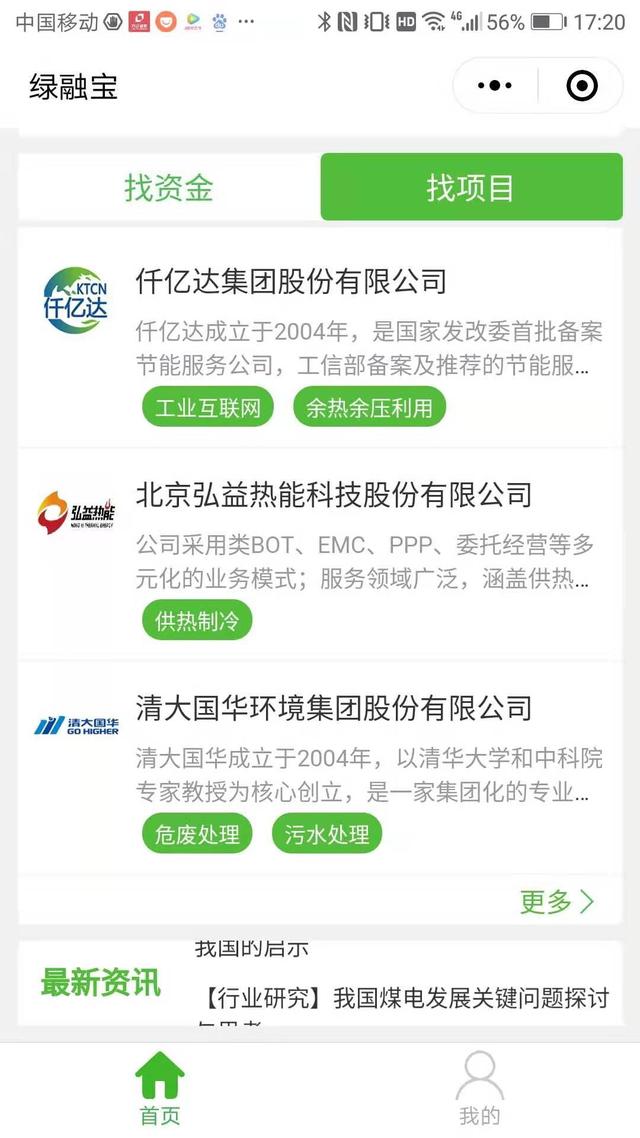Open 仟亿达集团股份有限公司 company card
The image size is (640, 1138).
tap(320, 339)
